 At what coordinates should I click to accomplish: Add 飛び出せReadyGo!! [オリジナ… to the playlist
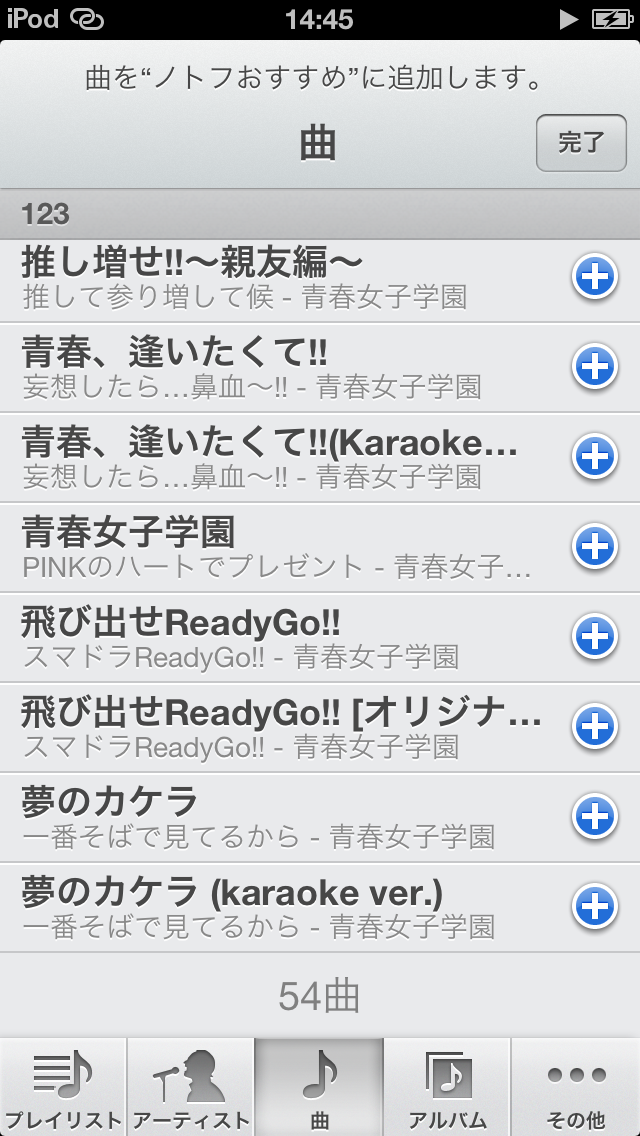click(595, 727)
